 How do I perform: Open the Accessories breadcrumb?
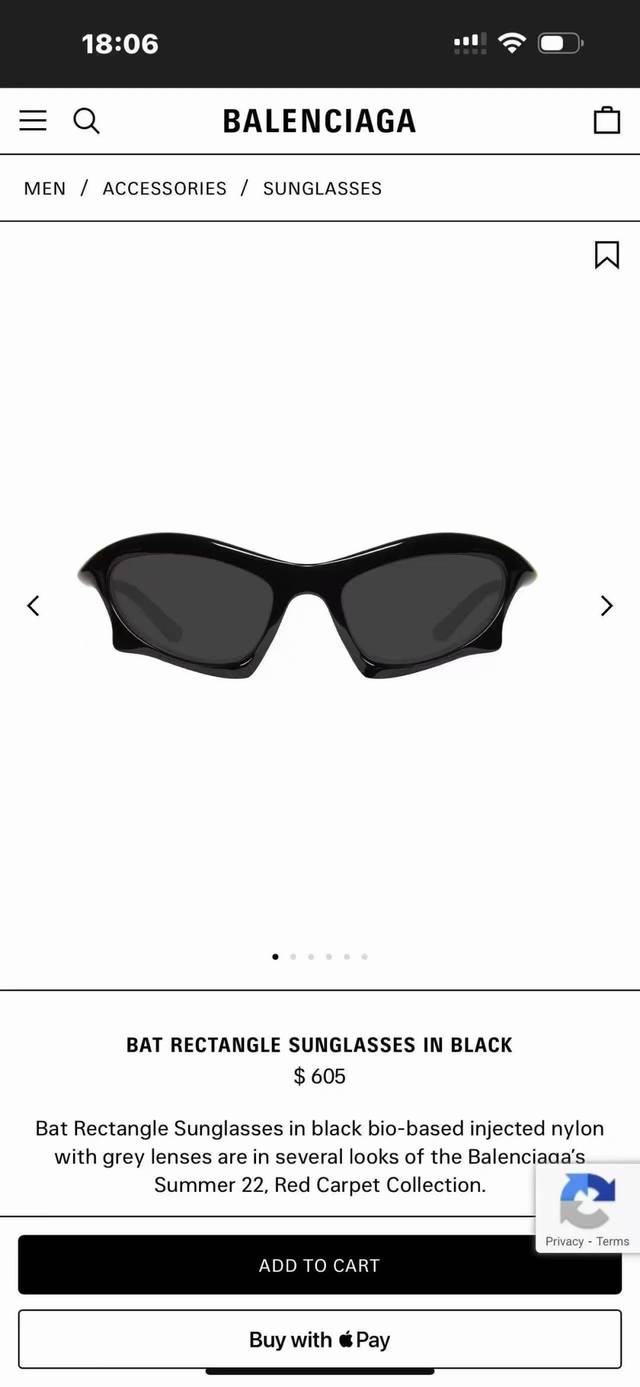click(164, 188)
